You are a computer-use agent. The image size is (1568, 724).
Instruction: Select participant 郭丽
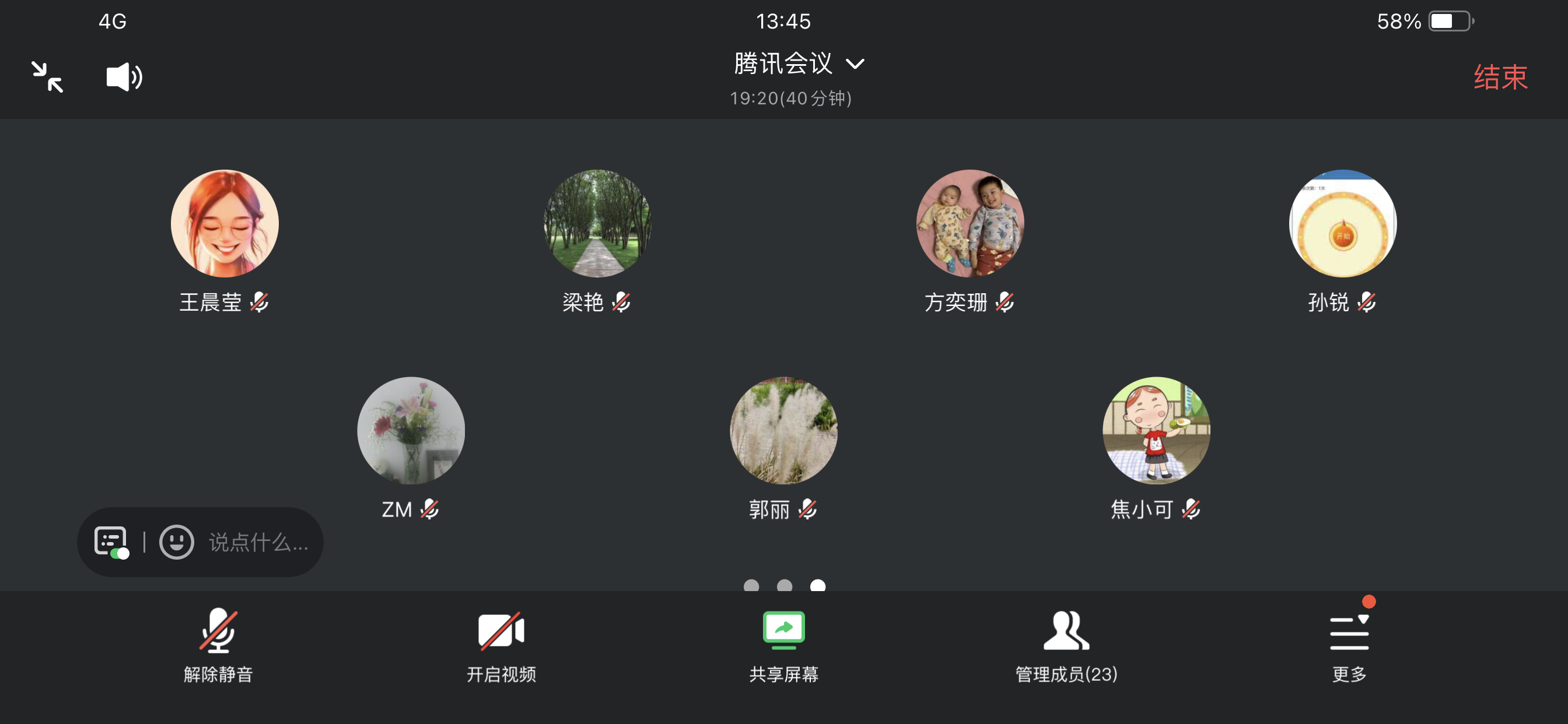[783, 431]
